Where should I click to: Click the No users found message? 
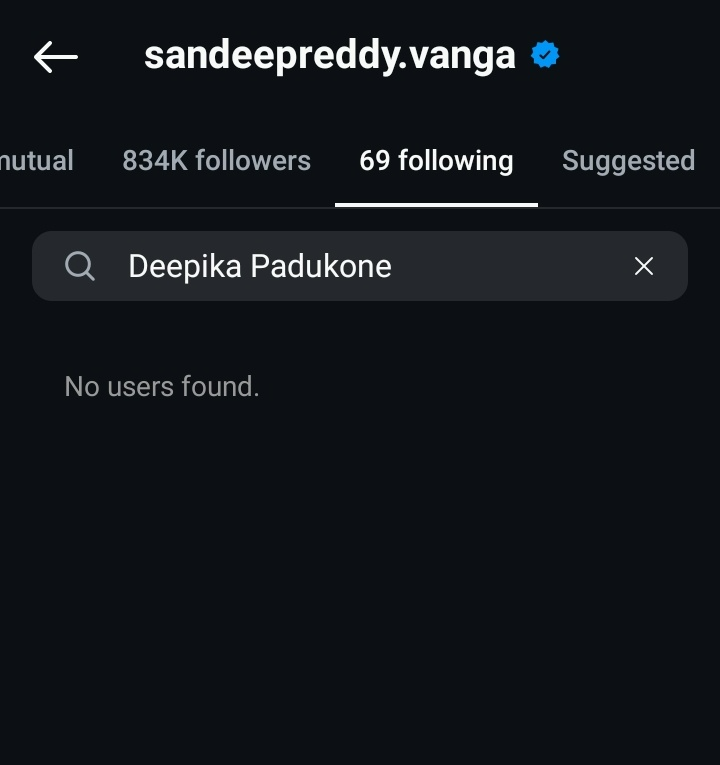161,386
